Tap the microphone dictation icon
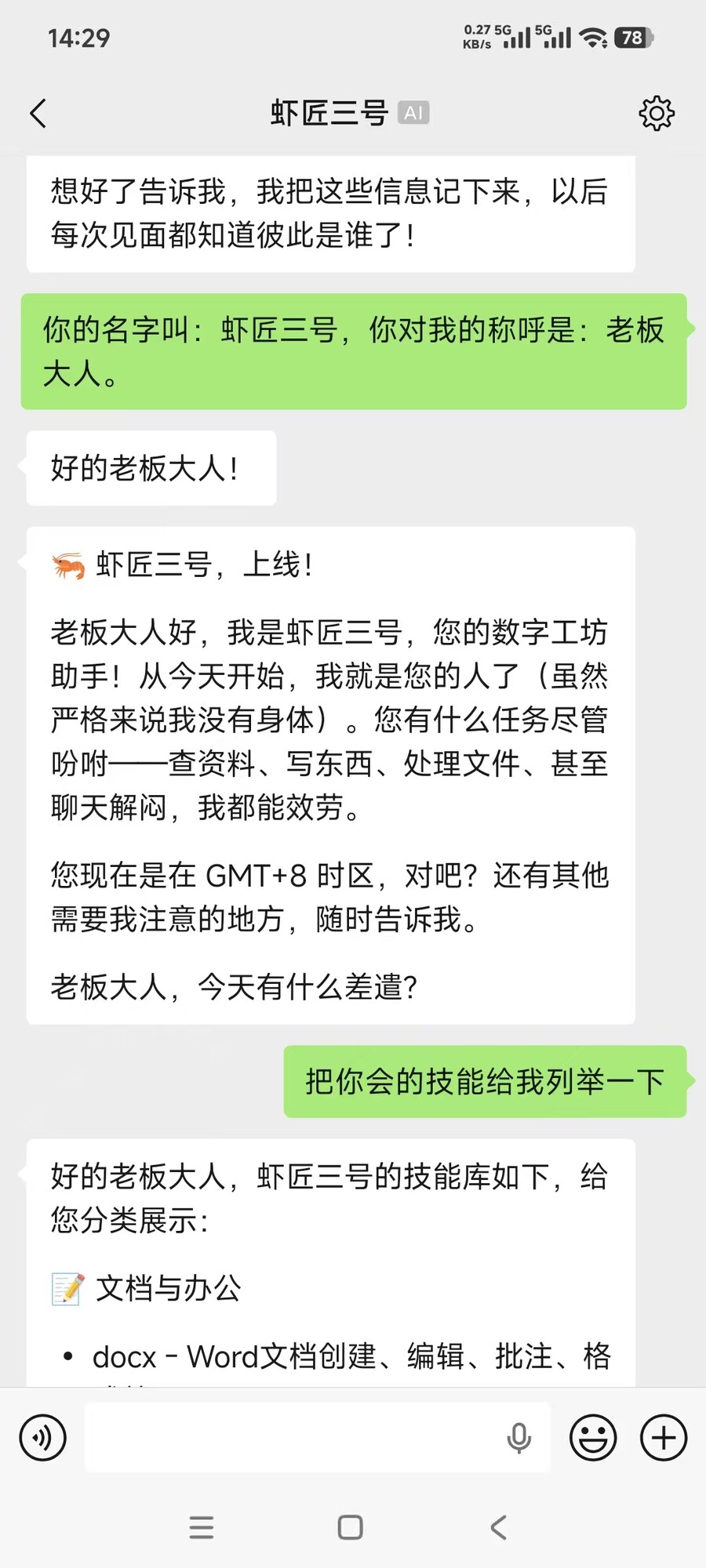Image resolution: width=706 pixels, height=1568 pixels. coord(519,1438)
